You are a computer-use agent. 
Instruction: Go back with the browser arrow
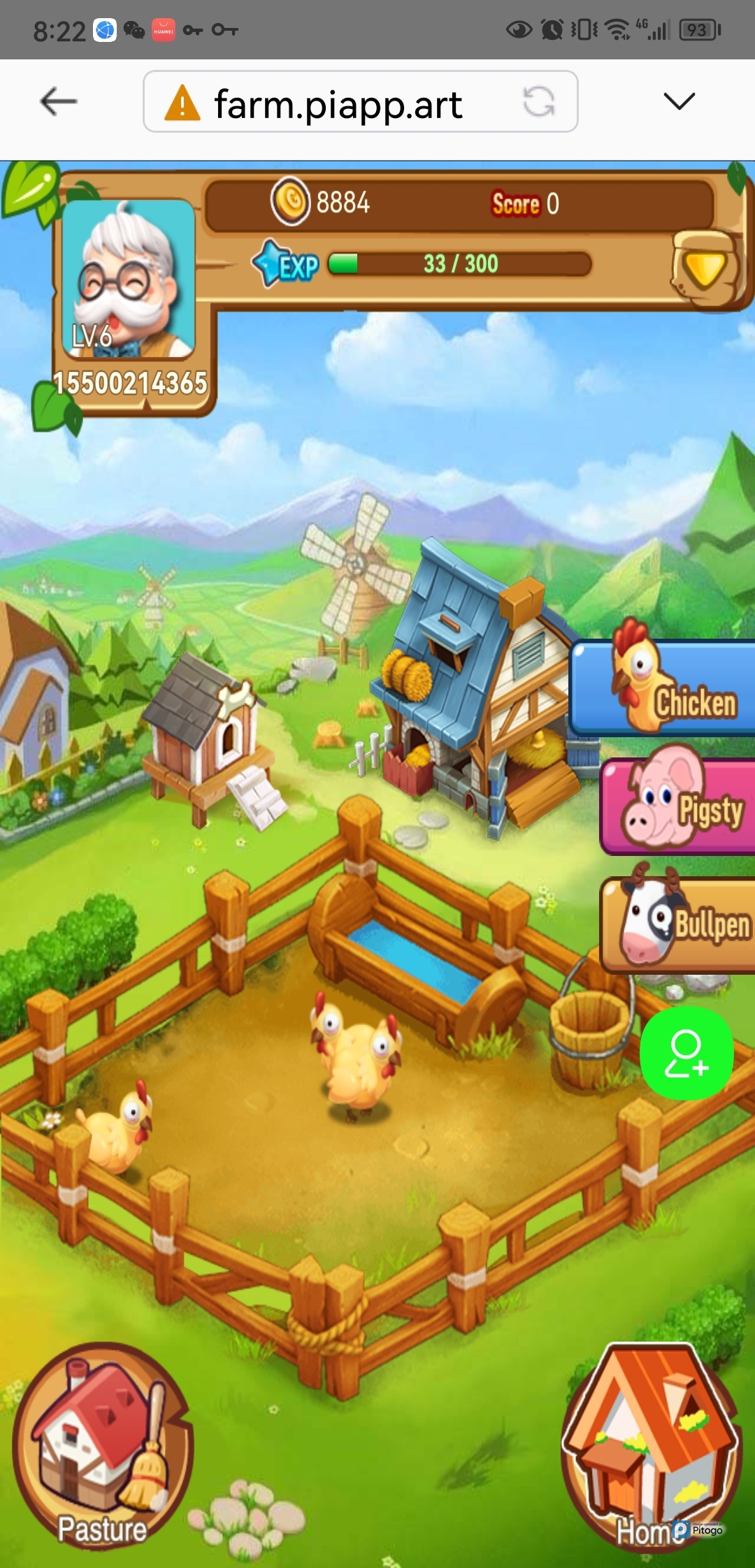[x=59, y=102]
